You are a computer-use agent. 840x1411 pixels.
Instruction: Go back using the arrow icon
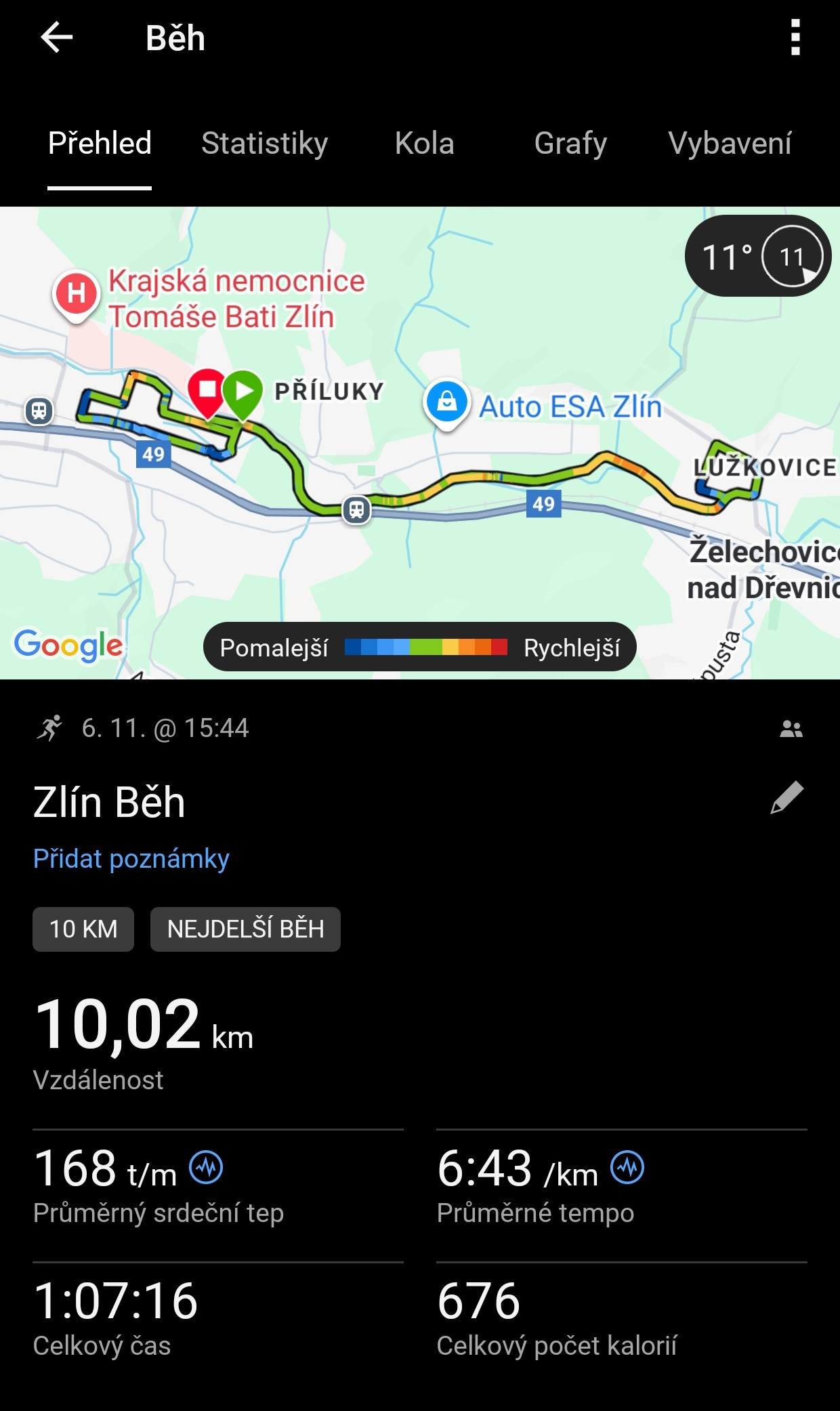tap(56, 37)
